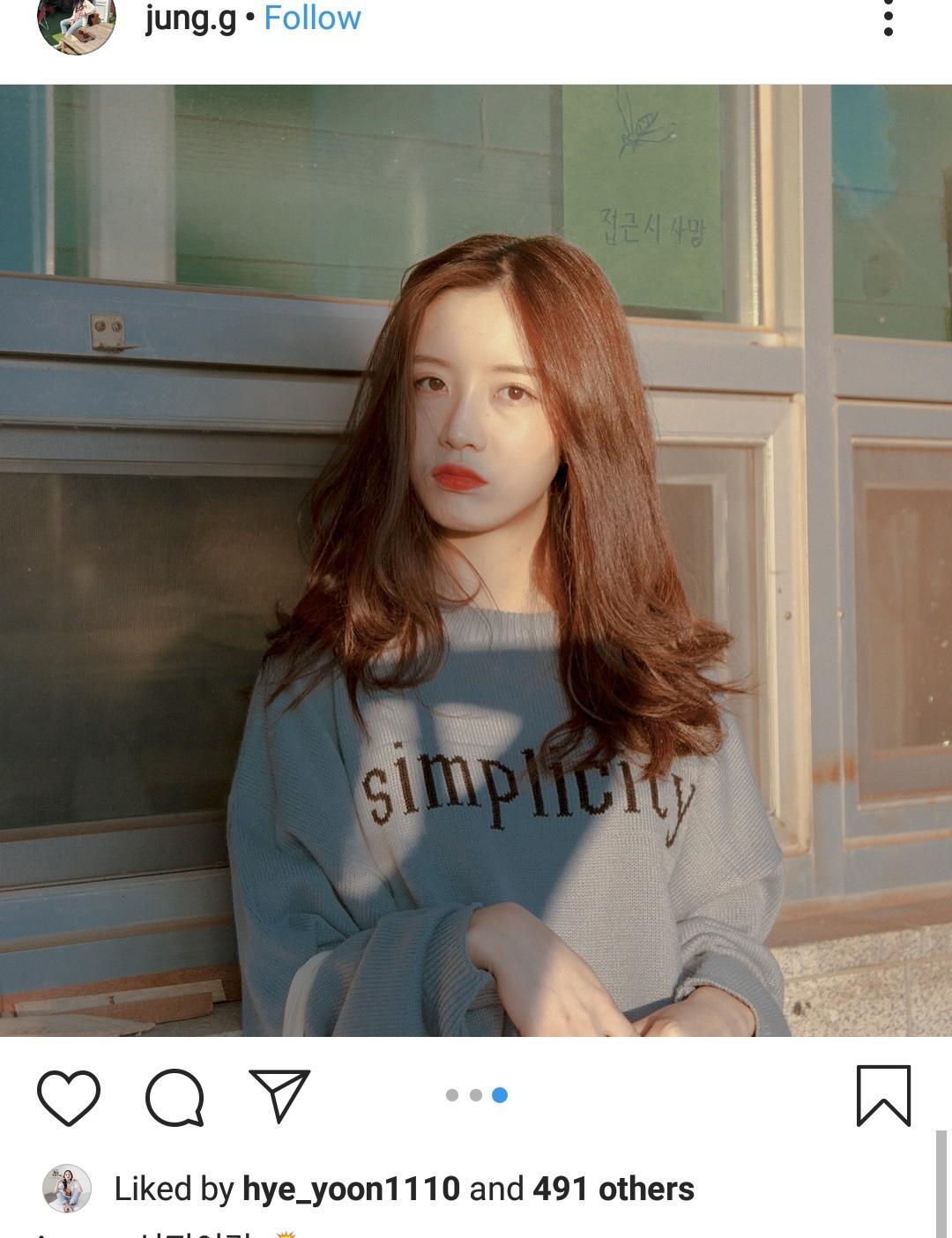Follow the jung.g account

(x=312, y=18)
